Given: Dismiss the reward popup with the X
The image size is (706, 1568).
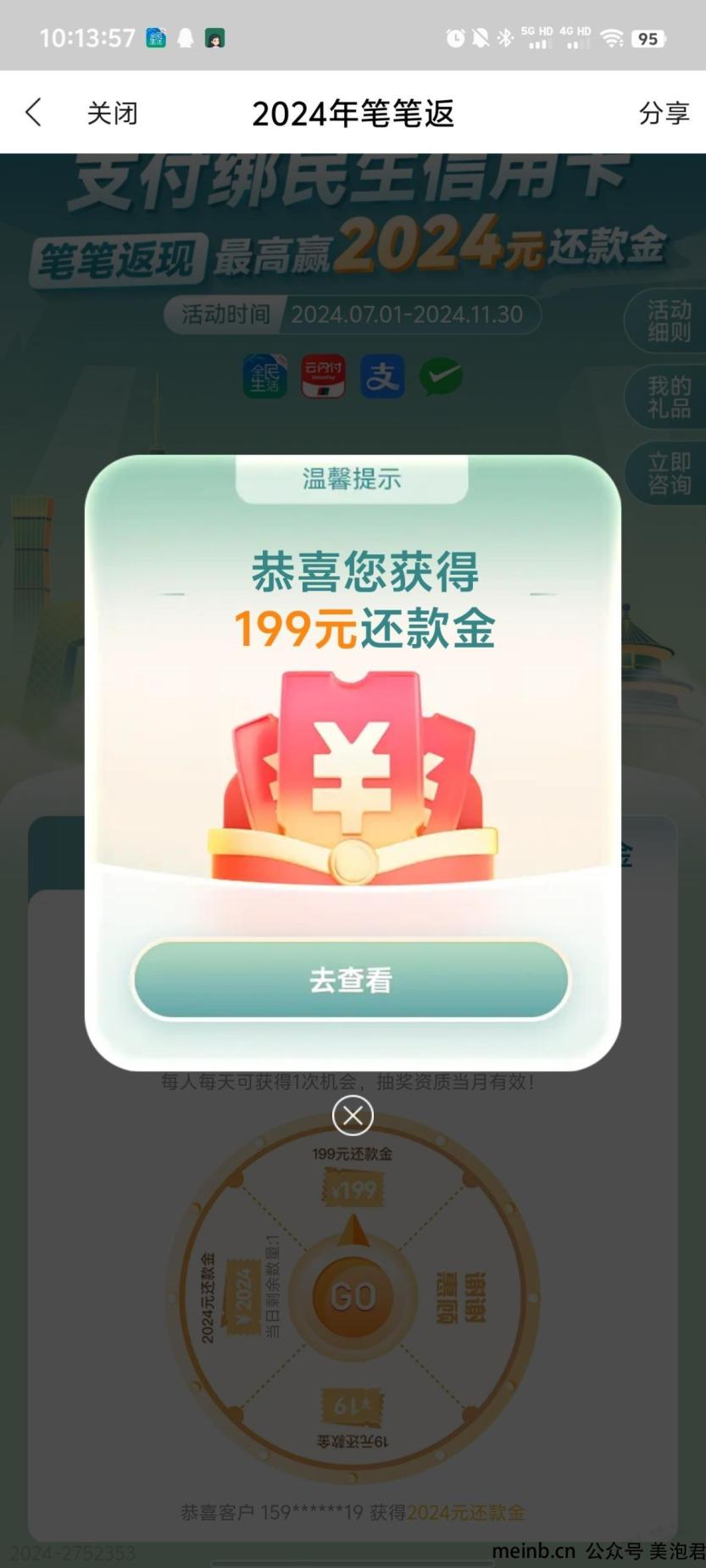Looking at the screenshot, I should click(353, 1115).
